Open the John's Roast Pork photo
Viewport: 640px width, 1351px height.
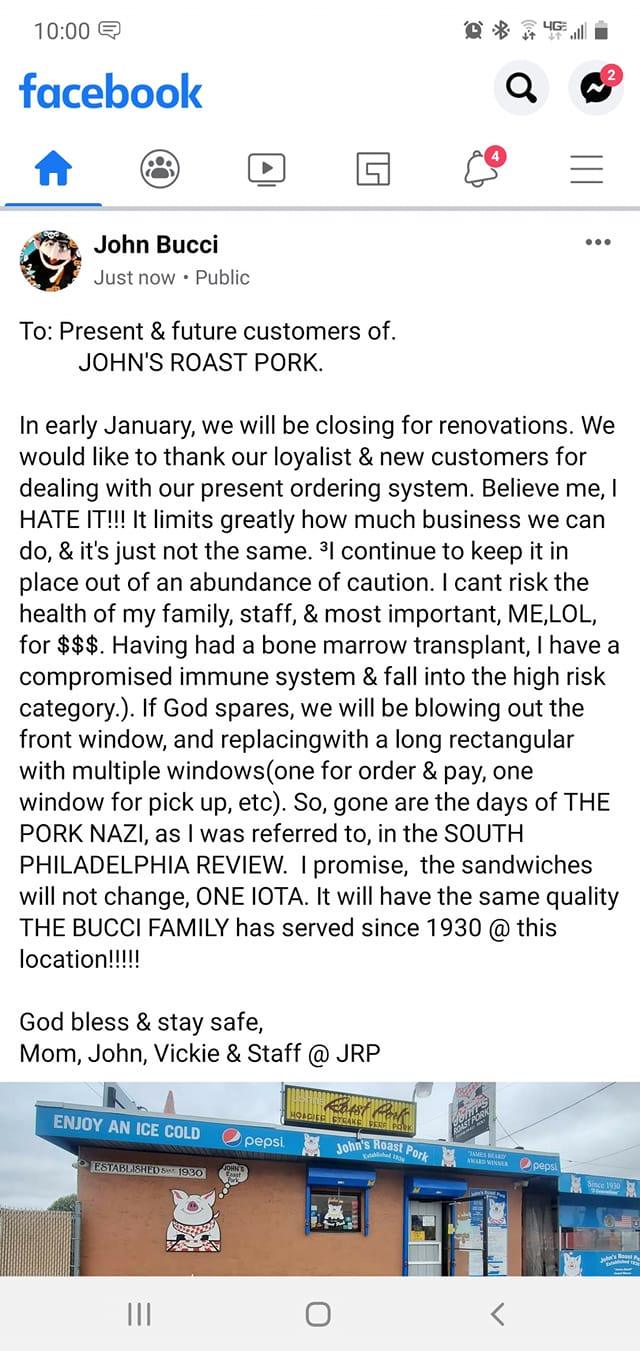[320, 1179]
